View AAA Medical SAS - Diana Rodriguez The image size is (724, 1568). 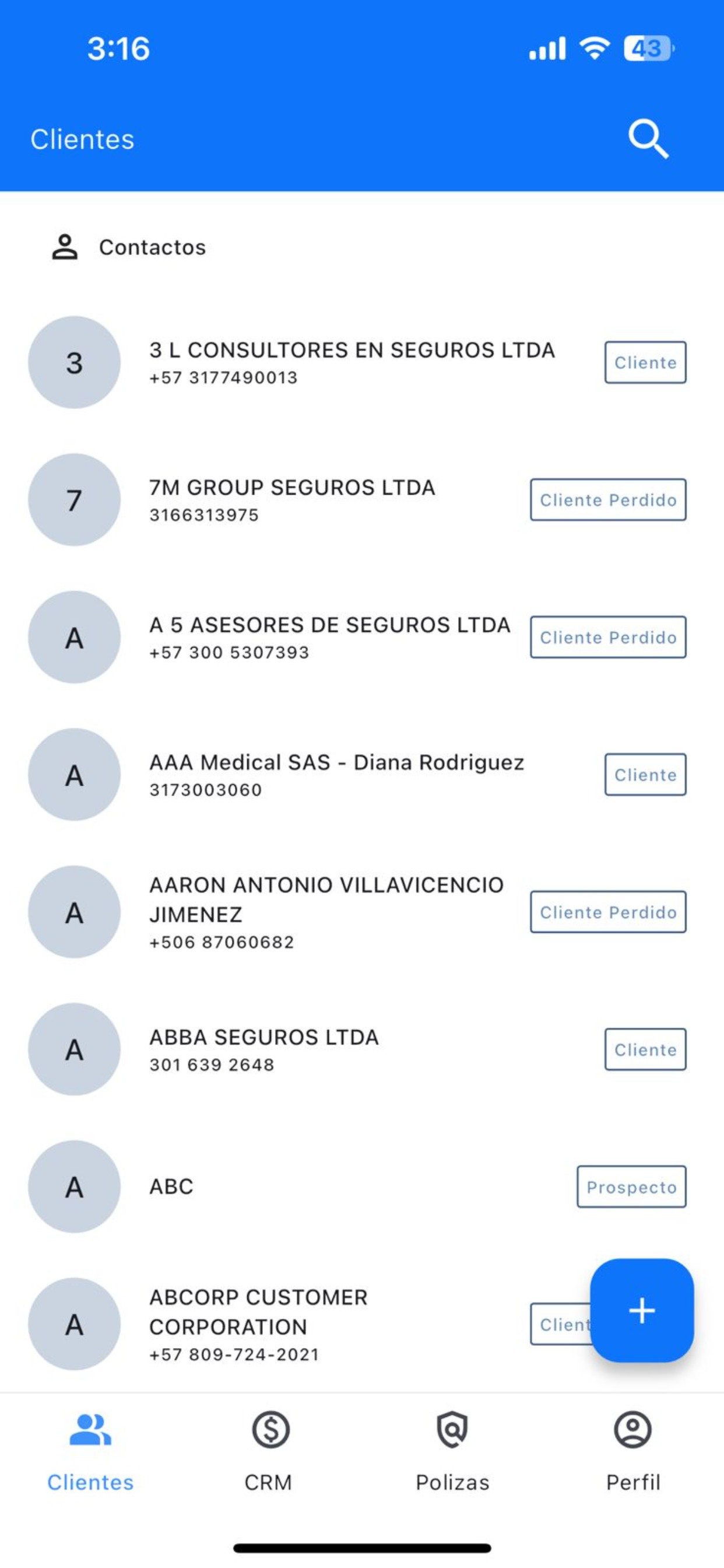pyautogui.click(x=362, y=775)
